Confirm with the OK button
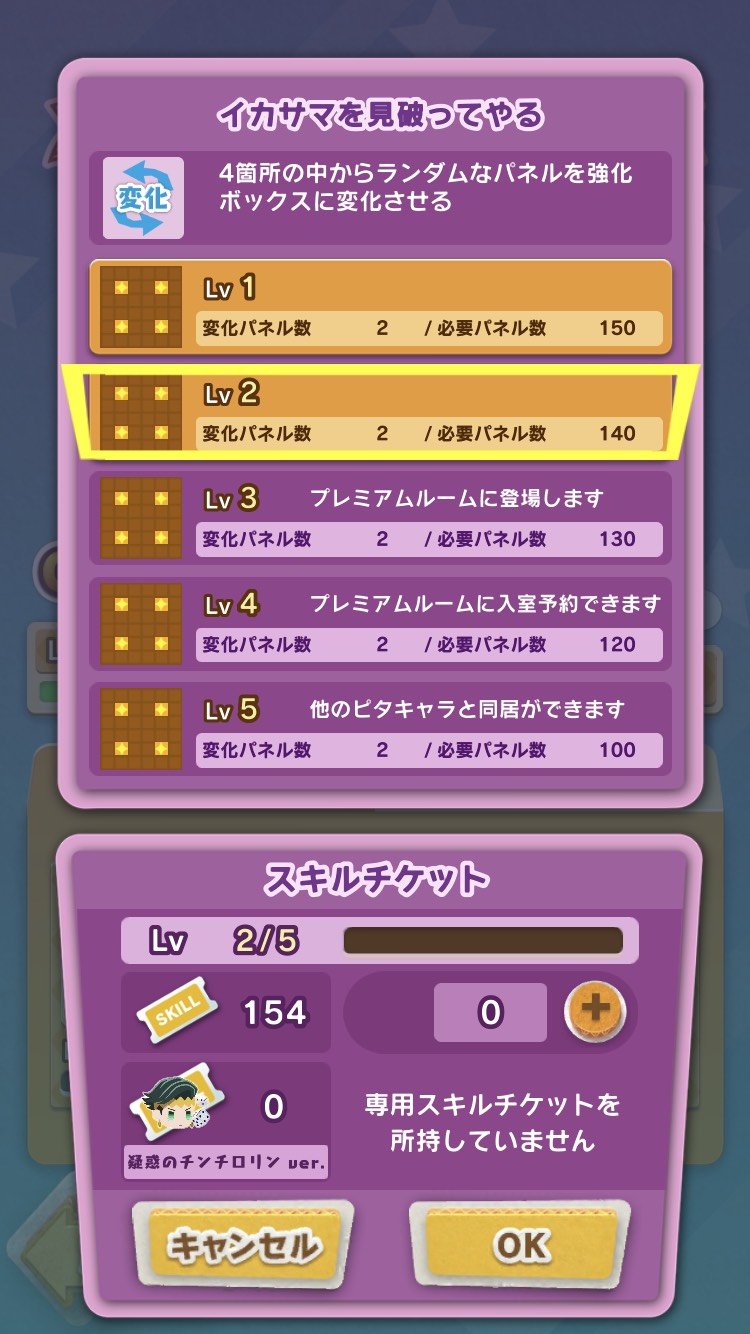Image resolution: width=750 pixels, height=1334 pixels. 519,1245
